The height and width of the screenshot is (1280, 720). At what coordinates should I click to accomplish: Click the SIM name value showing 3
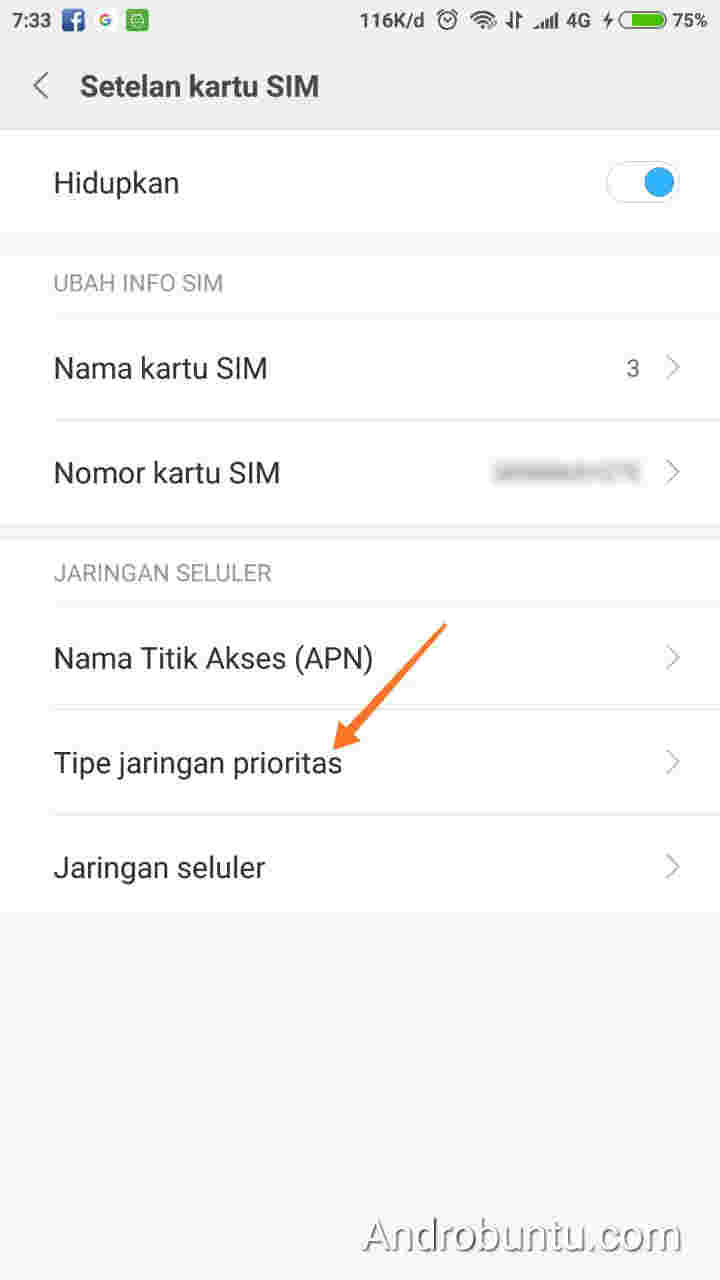(x=633, y=368)
